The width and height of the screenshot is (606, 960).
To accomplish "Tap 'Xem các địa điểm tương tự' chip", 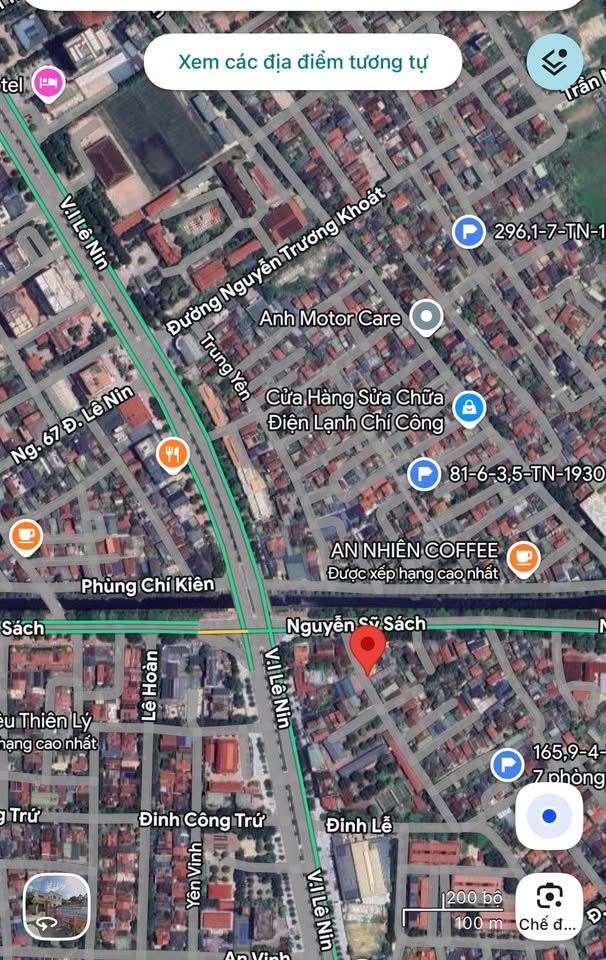I will pyautogui.click(x=302, y=62).
